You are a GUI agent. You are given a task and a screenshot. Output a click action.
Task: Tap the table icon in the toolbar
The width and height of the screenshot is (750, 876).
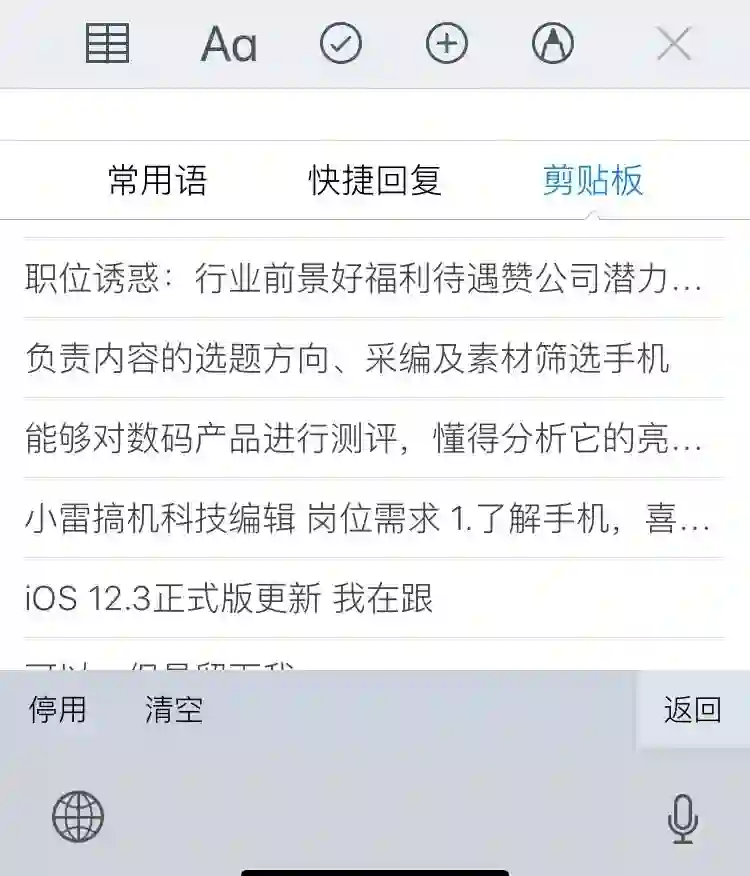click(x=107, y=44)
